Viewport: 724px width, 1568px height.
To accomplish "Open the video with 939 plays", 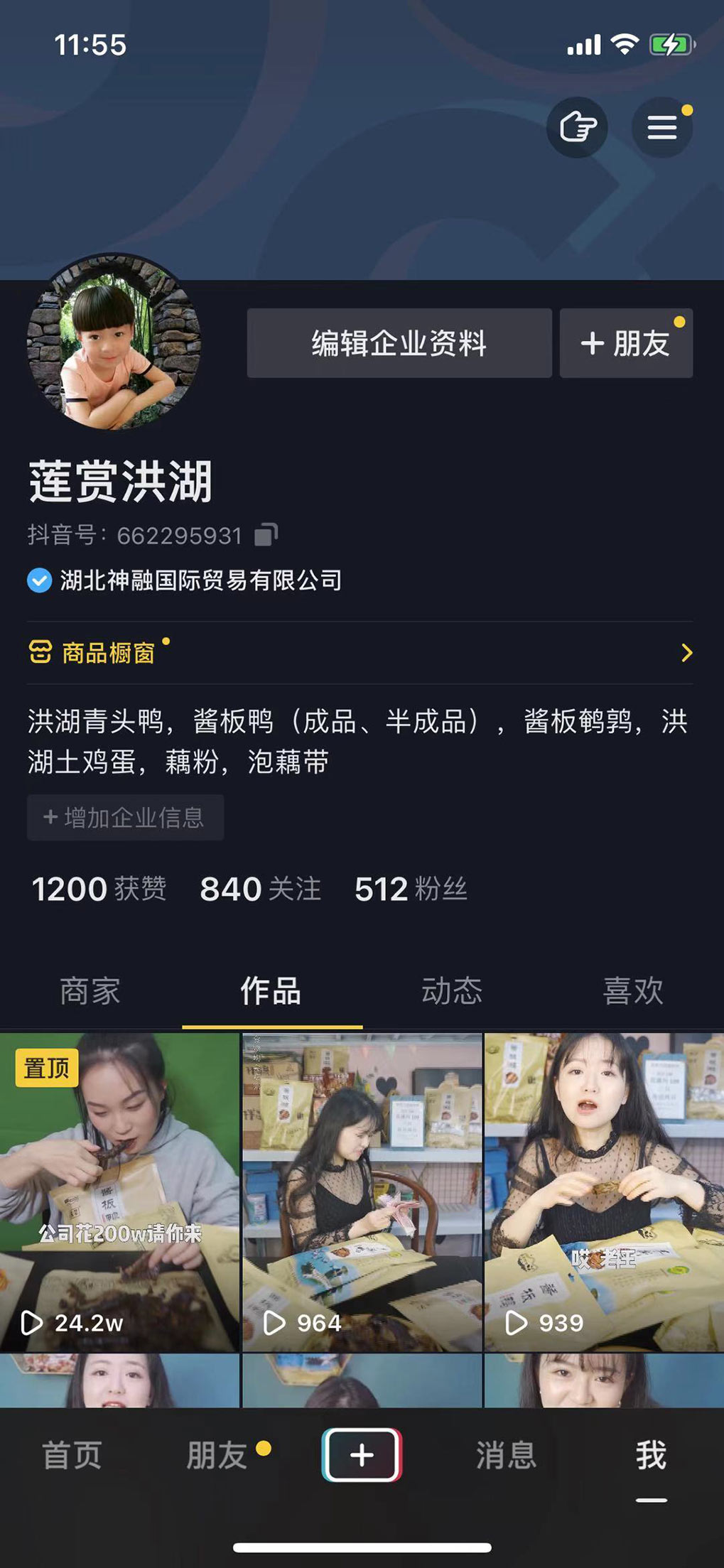I will point(604,1191).
